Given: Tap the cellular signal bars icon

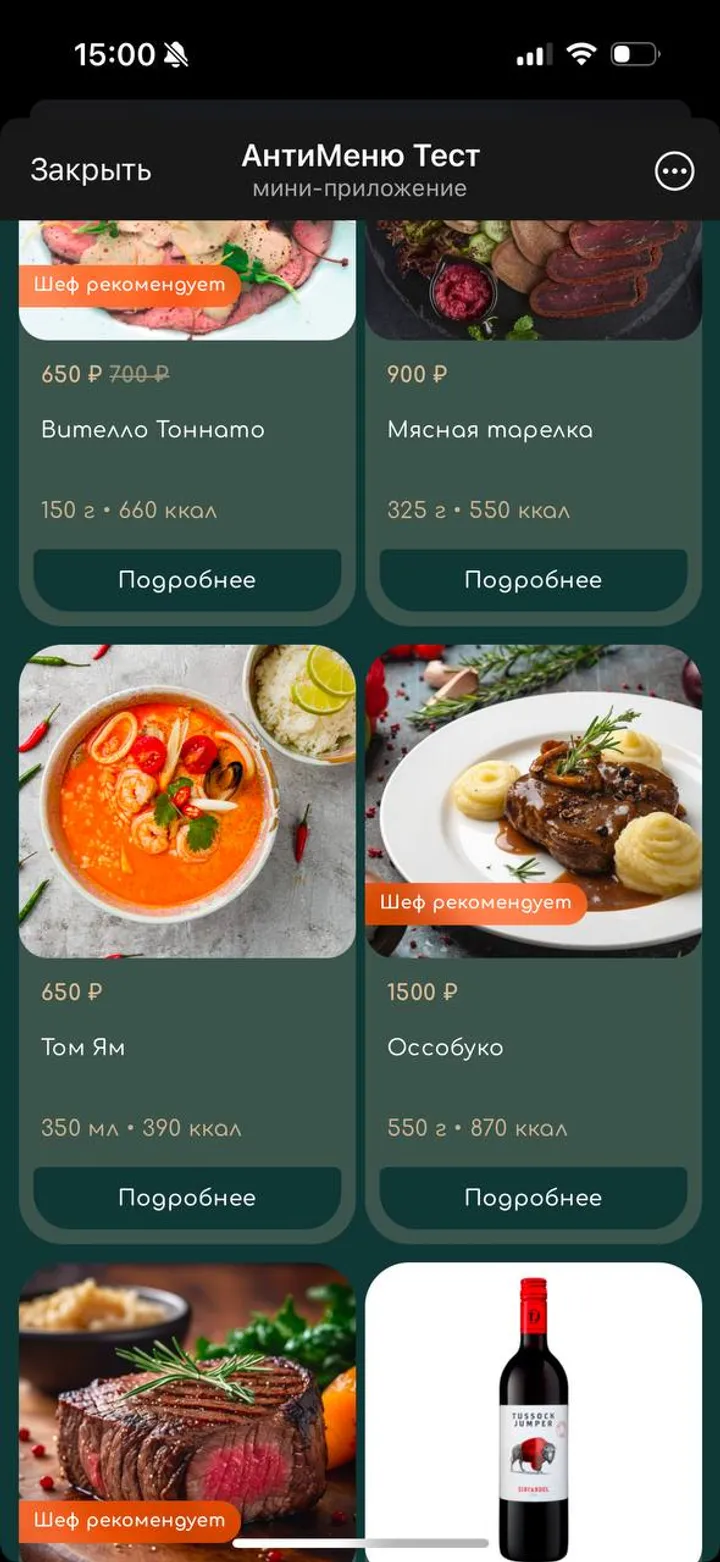Looking at the screenshot, I should click(x=532, y=55).
